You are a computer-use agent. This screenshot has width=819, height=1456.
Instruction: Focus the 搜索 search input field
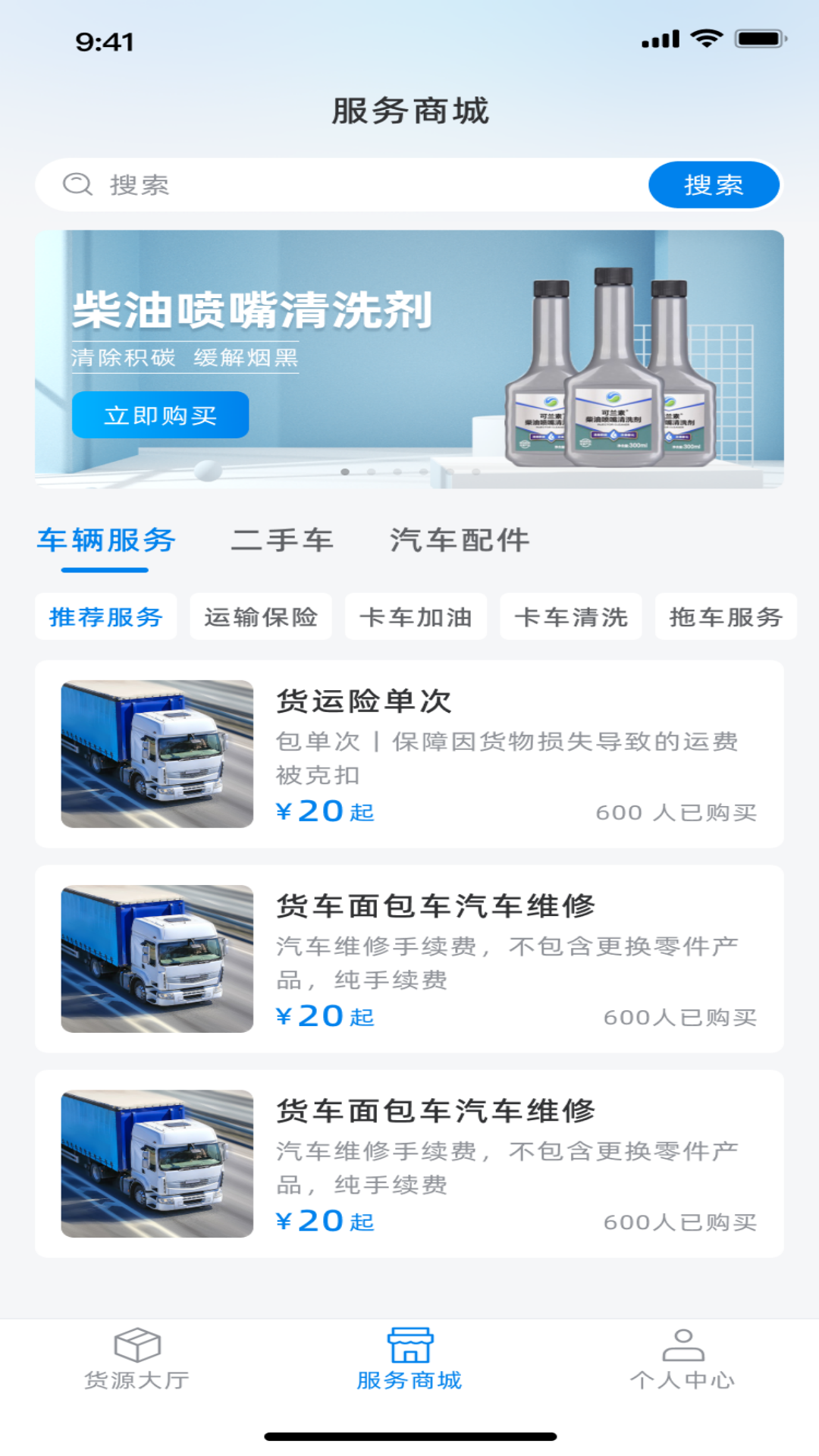pos(303,184)
